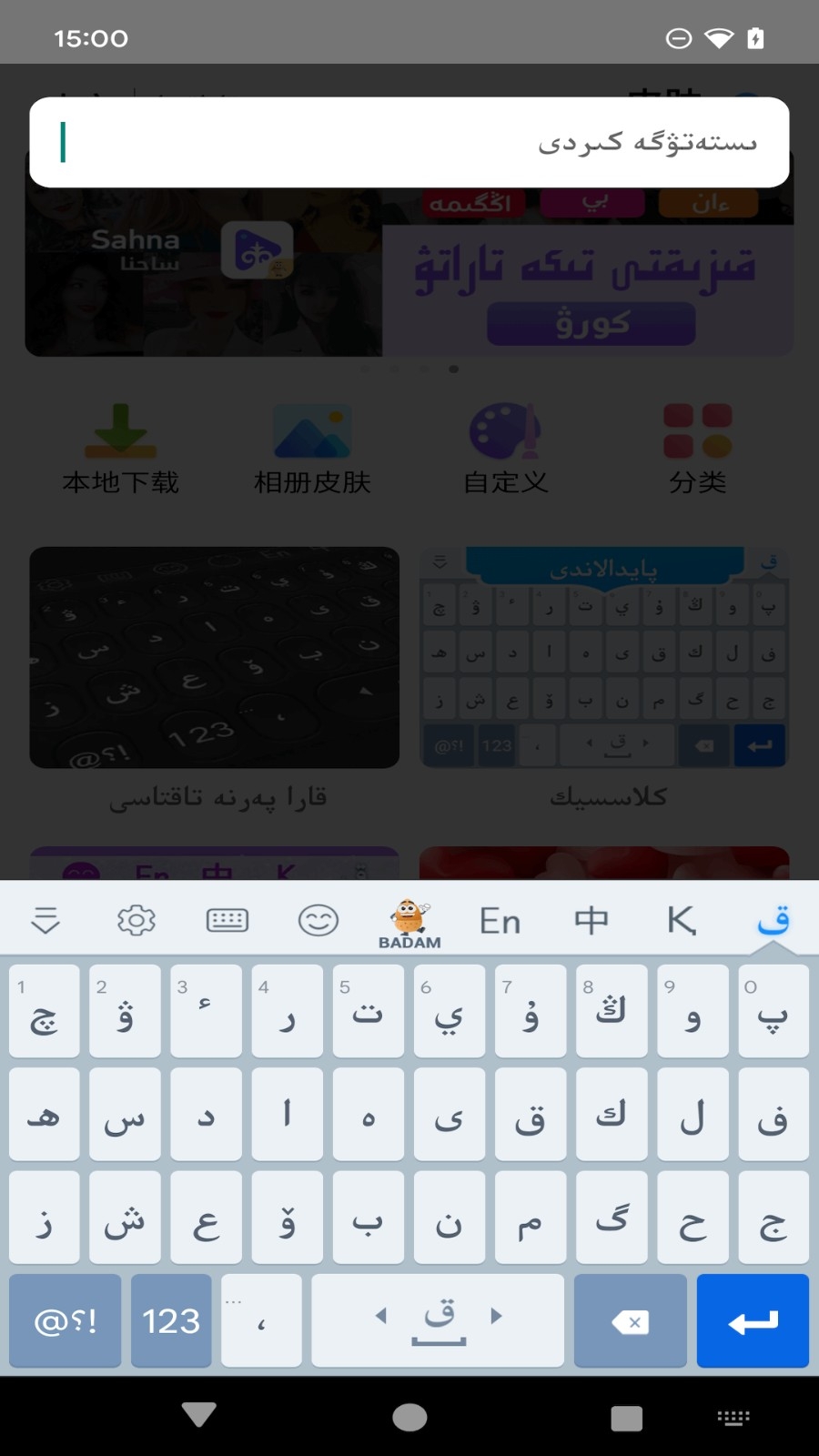Image resolution: width=819 pixels, height=1456 pixels.
Task: Open the @?! symbols keypad
Action: (65, 1321)
